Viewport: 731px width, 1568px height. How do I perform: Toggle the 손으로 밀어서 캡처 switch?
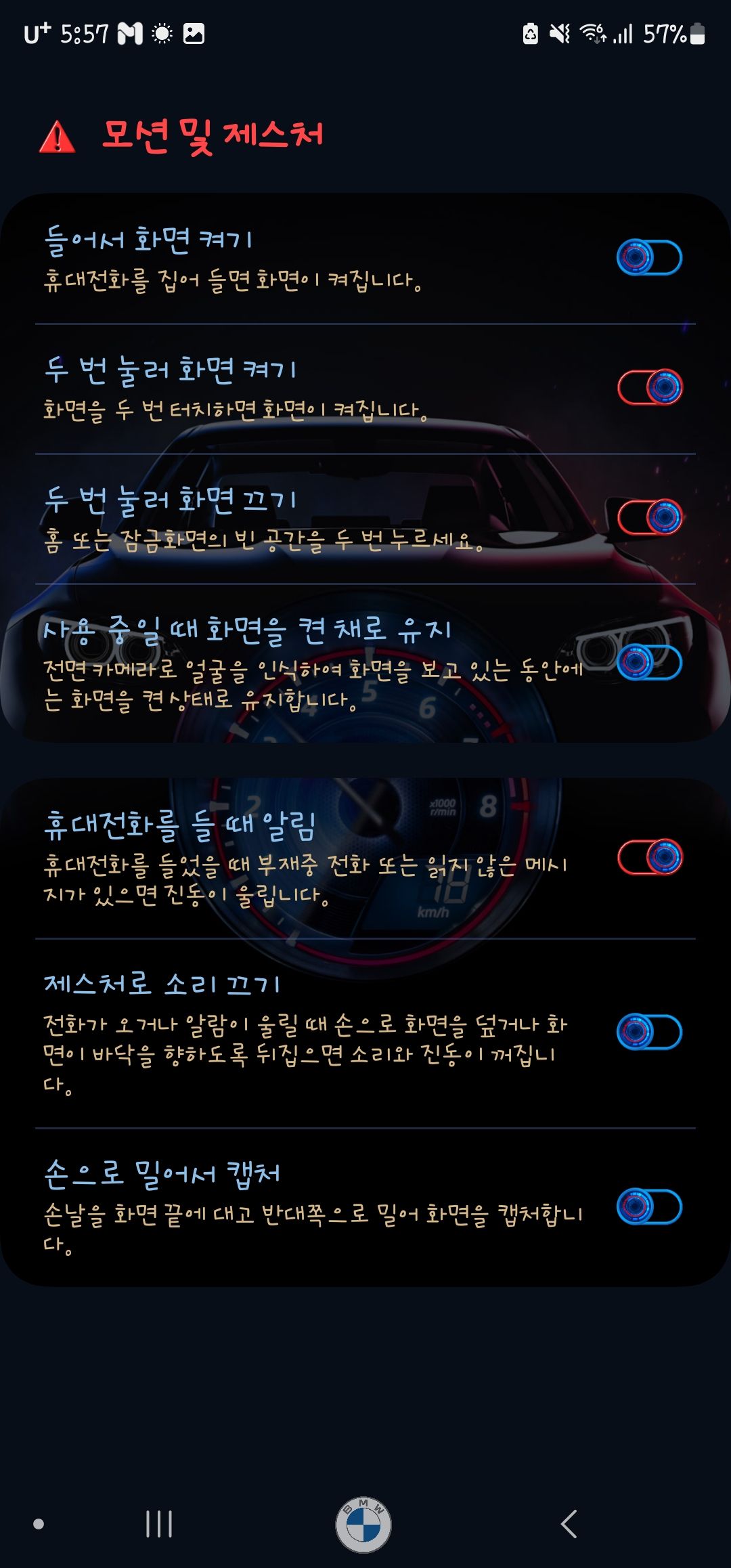coord(649,1206)
